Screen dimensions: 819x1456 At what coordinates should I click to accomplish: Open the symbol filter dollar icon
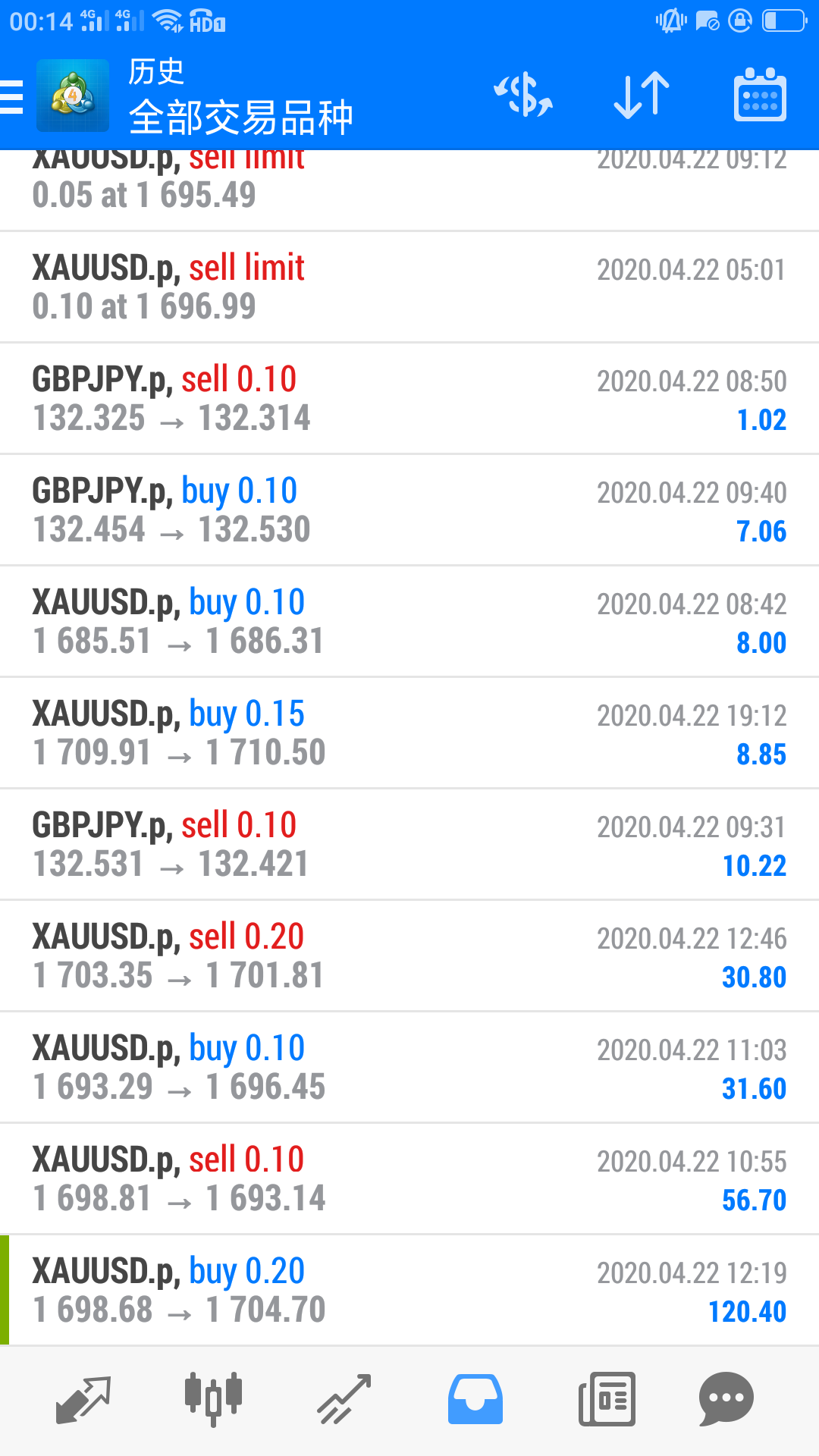(523, 96)
